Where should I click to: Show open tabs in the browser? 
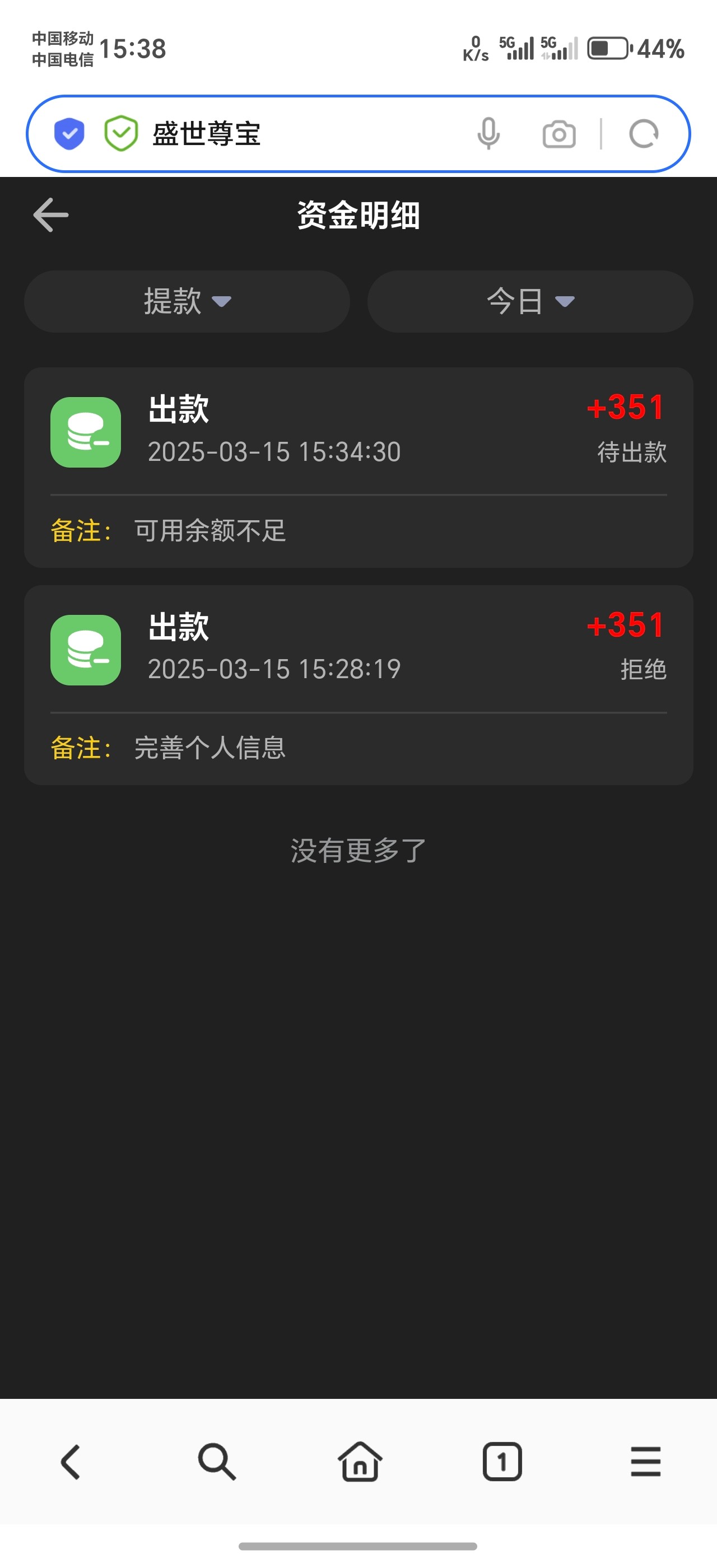[x=502, y=1462]
